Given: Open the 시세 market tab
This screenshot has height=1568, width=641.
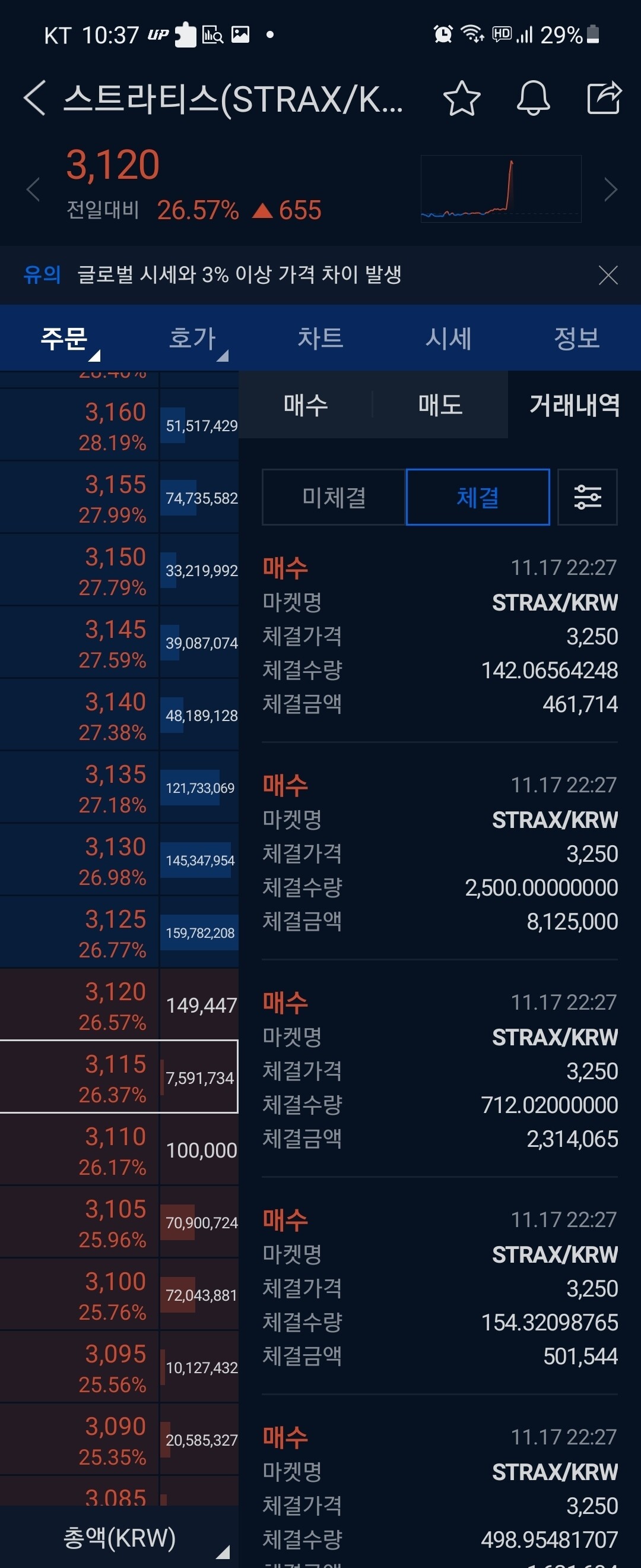Looking at the screenshot, I should click(x=448, y=339).
